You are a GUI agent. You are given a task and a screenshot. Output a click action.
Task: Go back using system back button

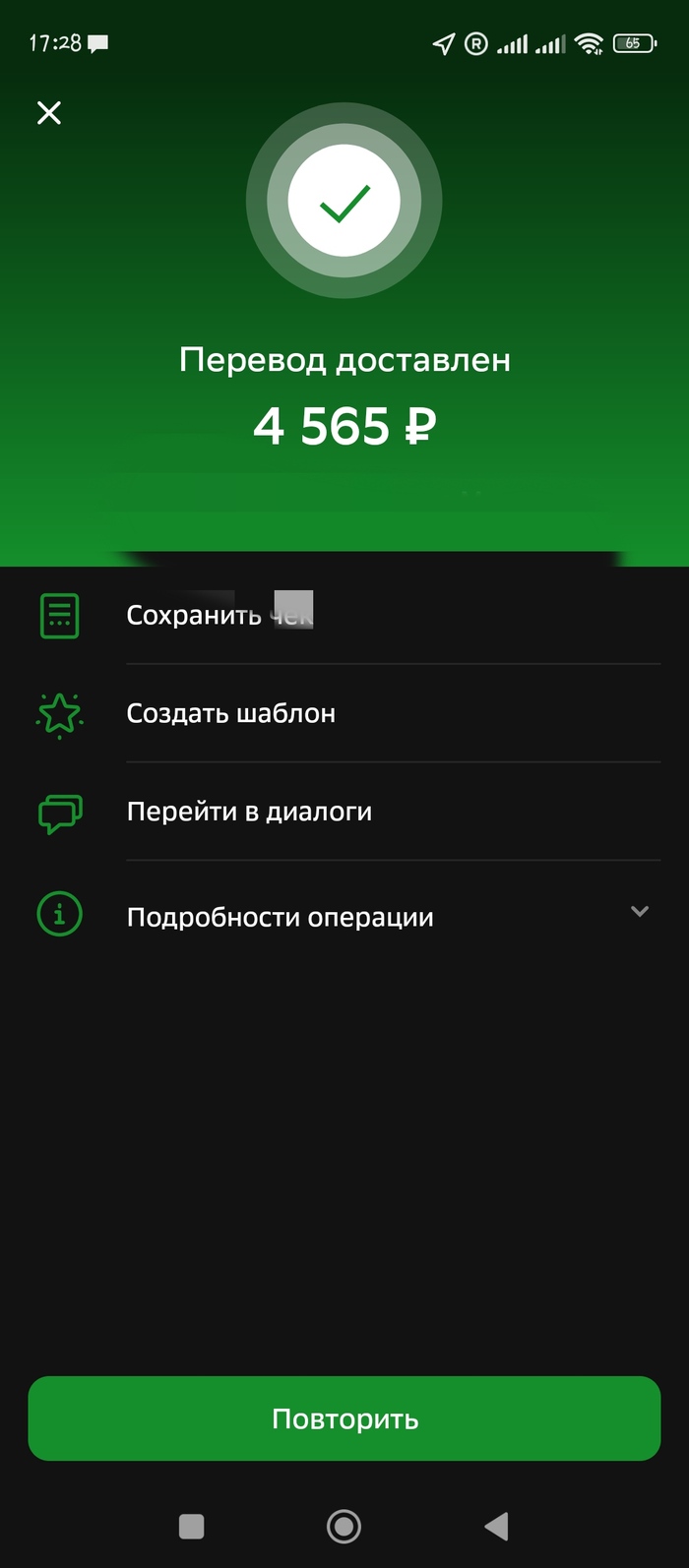tap(497, 1526)
